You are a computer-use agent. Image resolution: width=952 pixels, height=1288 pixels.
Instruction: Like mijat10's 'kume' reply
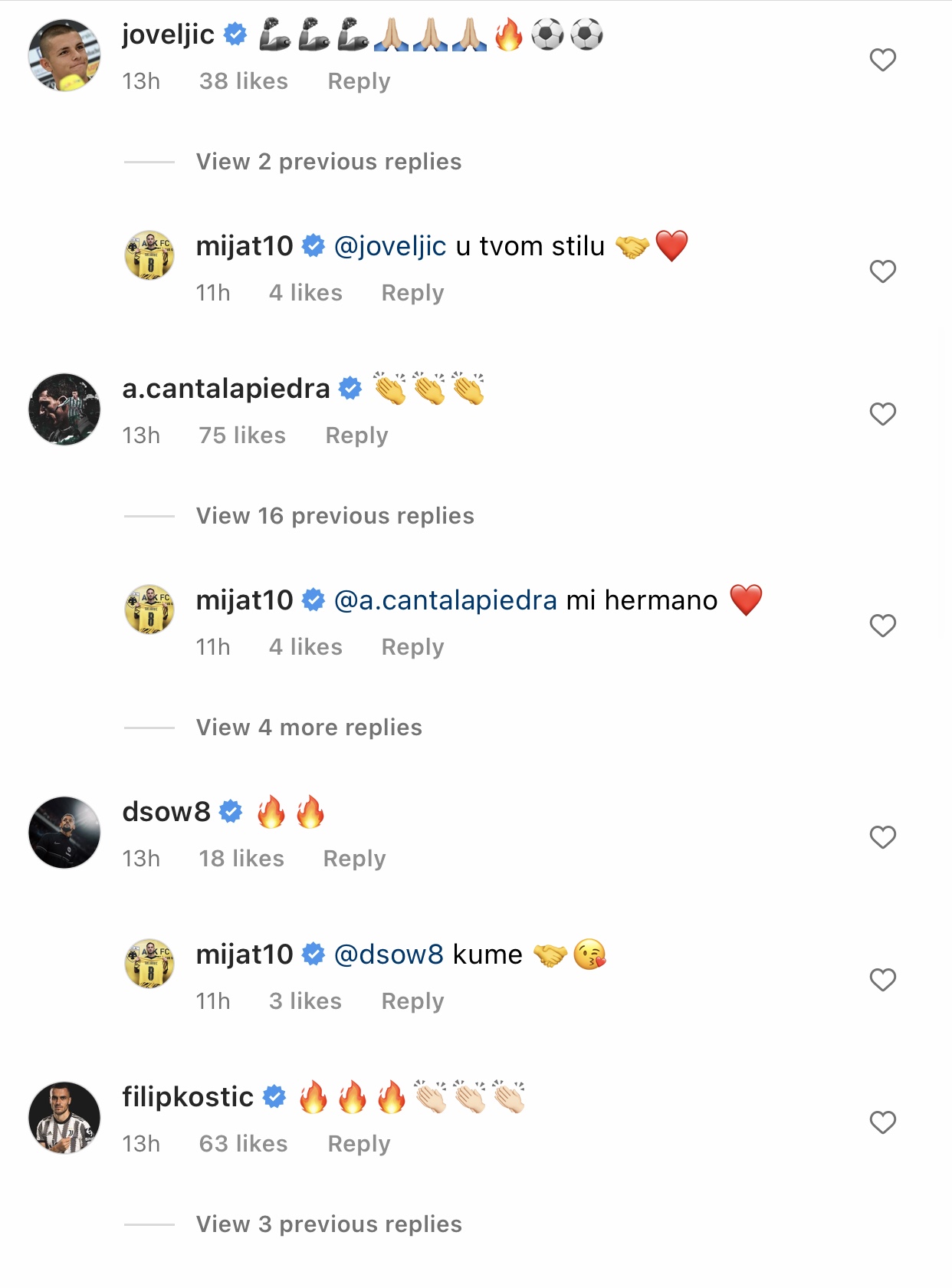tap(882, 980)
